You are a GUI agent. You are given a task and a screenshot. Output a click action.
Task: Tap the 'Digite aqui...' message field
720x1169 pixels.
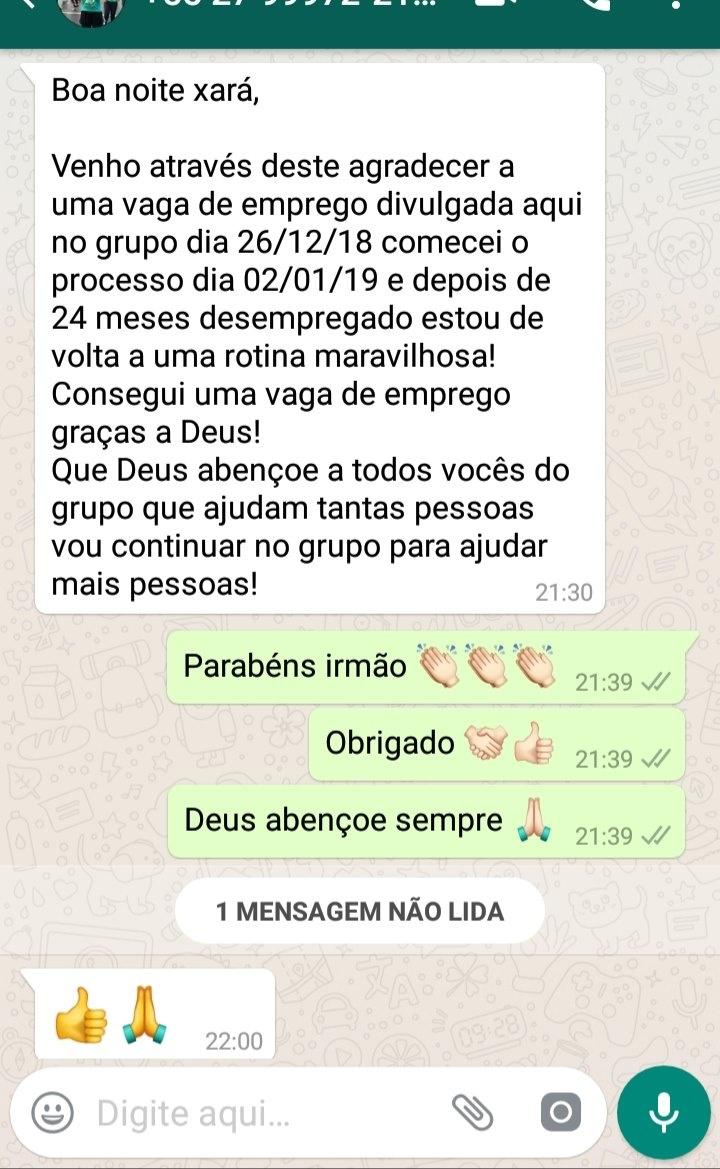pos(260,1113)
